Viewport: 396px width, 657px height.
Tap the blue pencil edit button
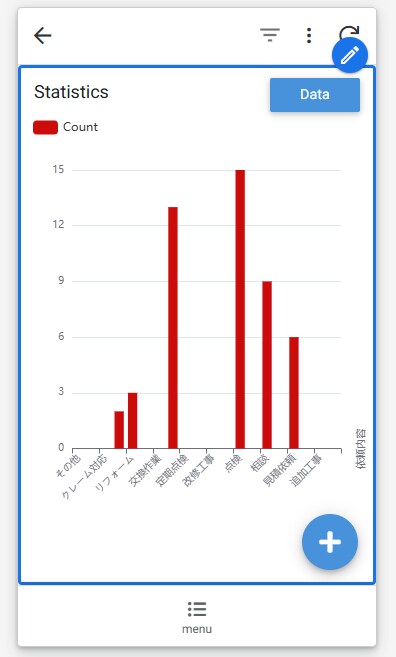click(x=350, y=55)
